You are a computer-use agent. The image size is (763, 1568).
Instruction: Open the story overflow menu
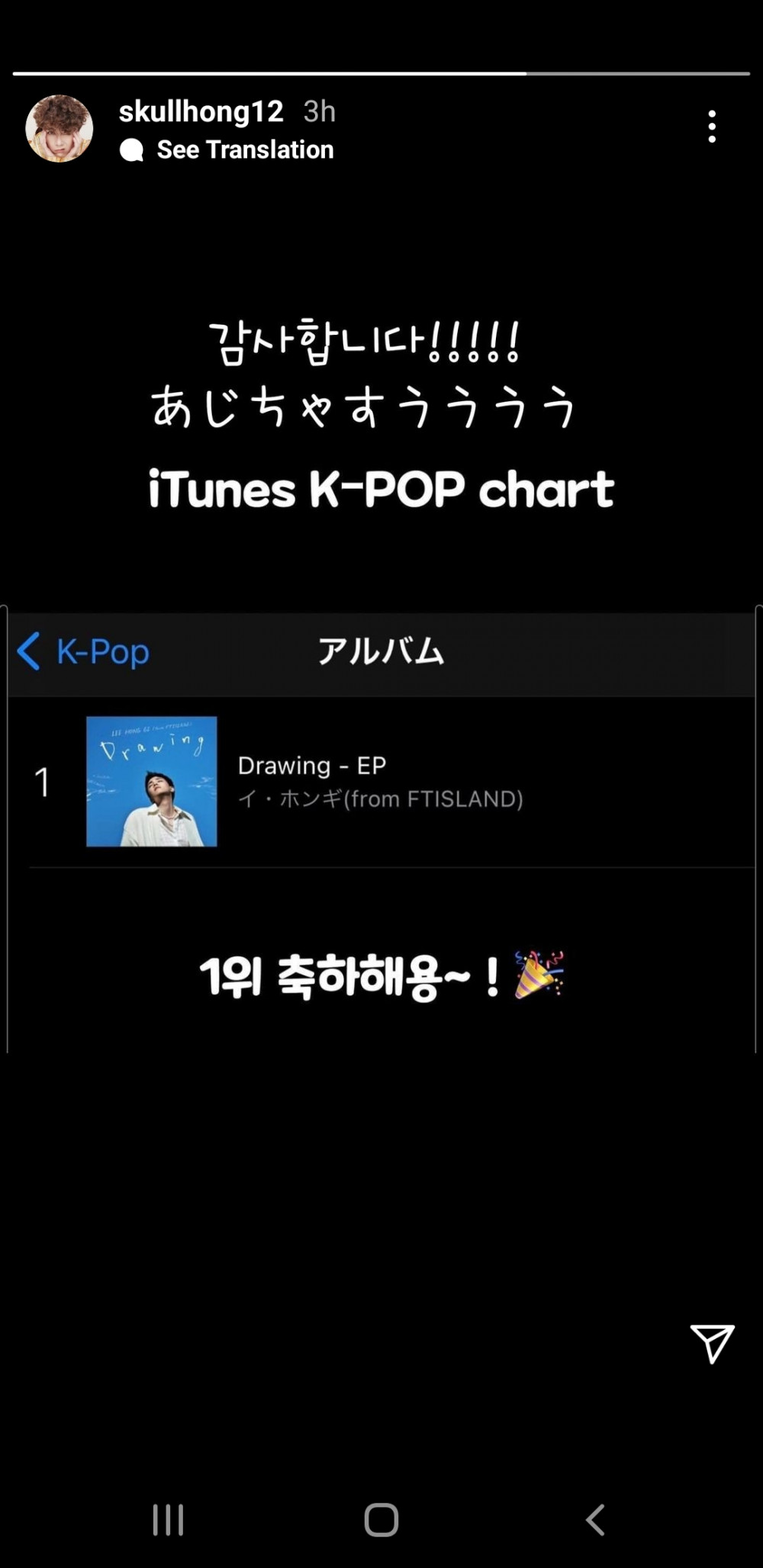click(x=711, y=127)
